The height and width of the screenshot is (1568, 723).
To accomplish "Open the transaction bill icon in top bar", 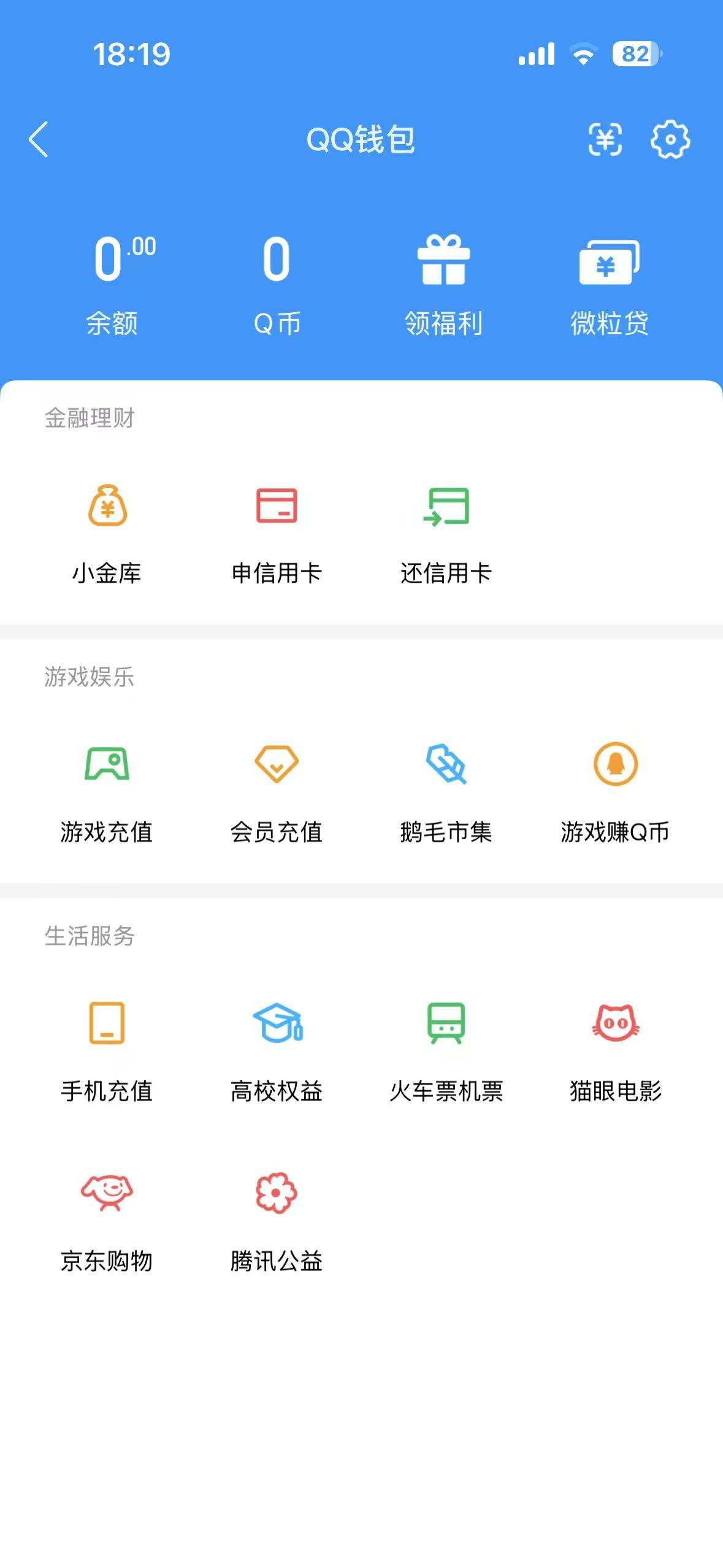I will coord(606,140).
